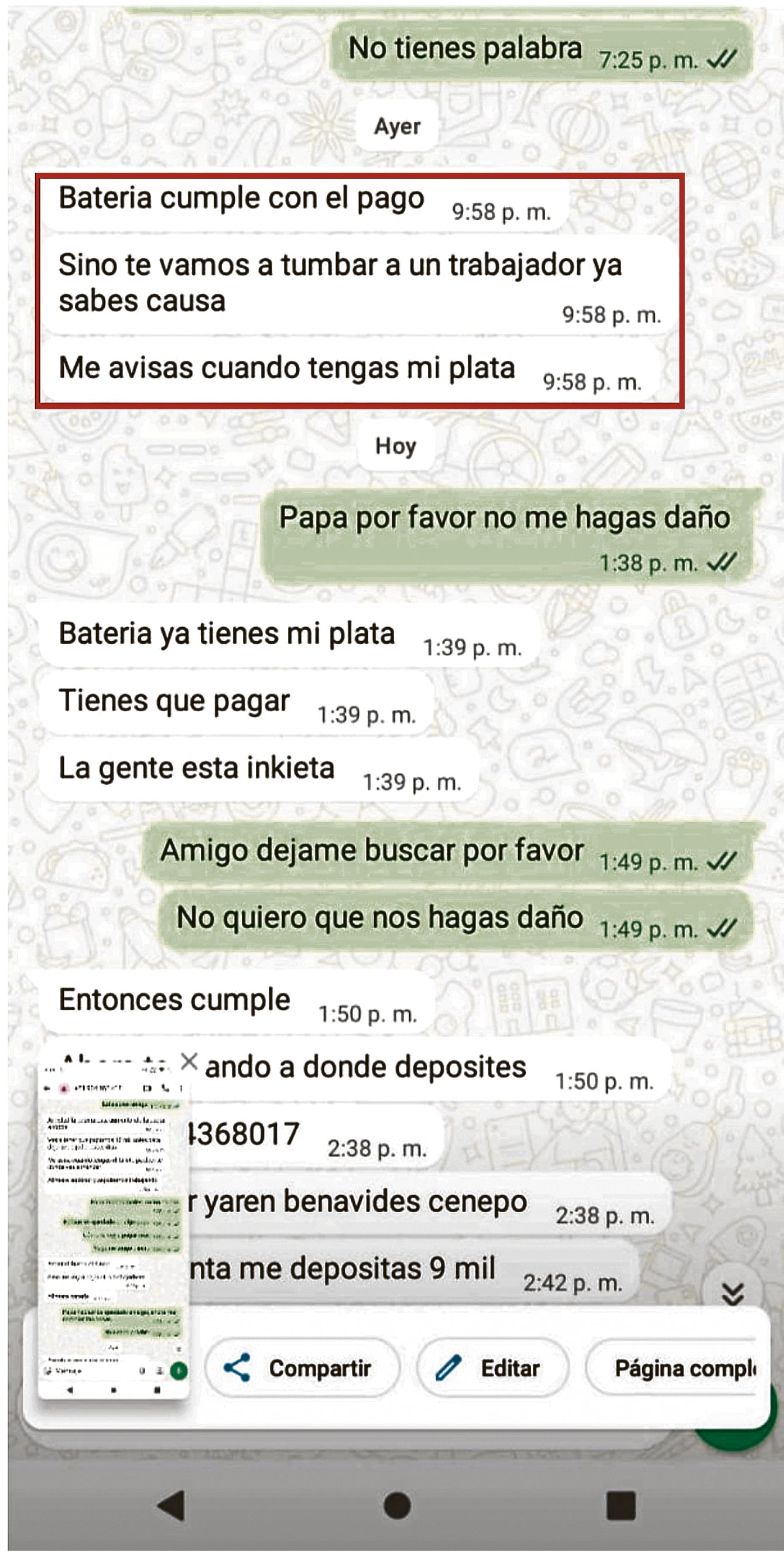784x1563 pixels.
Task: Edit the screenshot with Editar
Action: [492, 1369]
